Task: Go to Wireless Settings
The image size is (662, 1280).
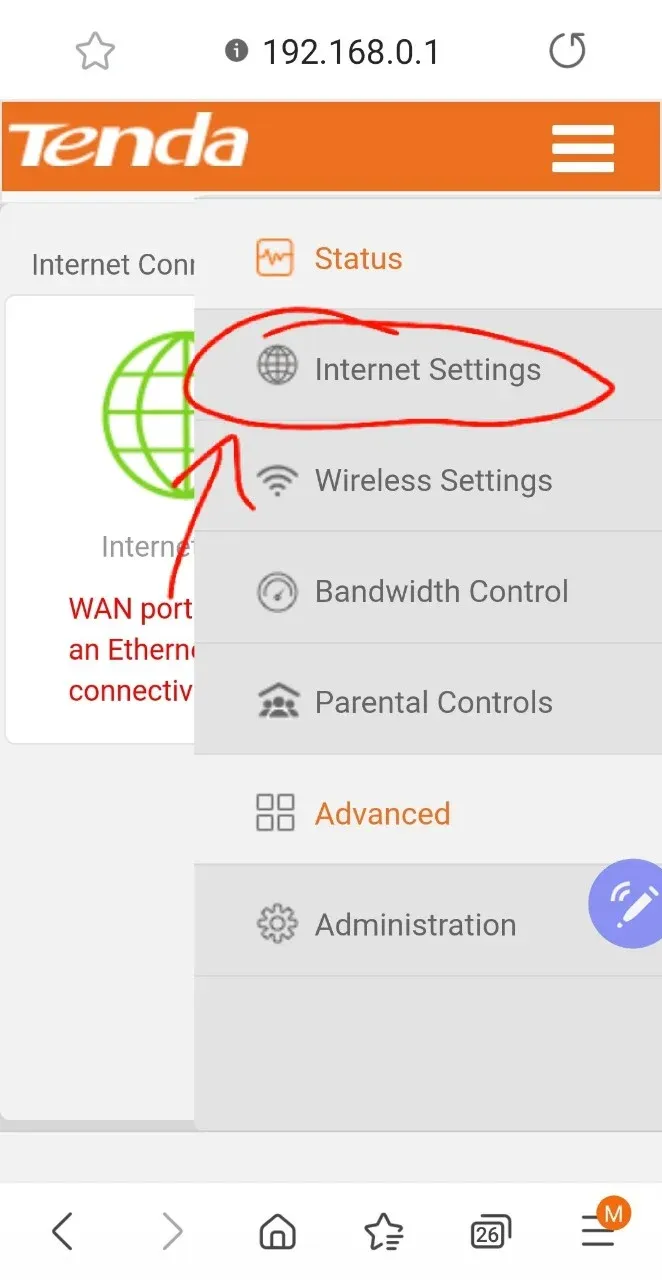Action: [432, 481]
